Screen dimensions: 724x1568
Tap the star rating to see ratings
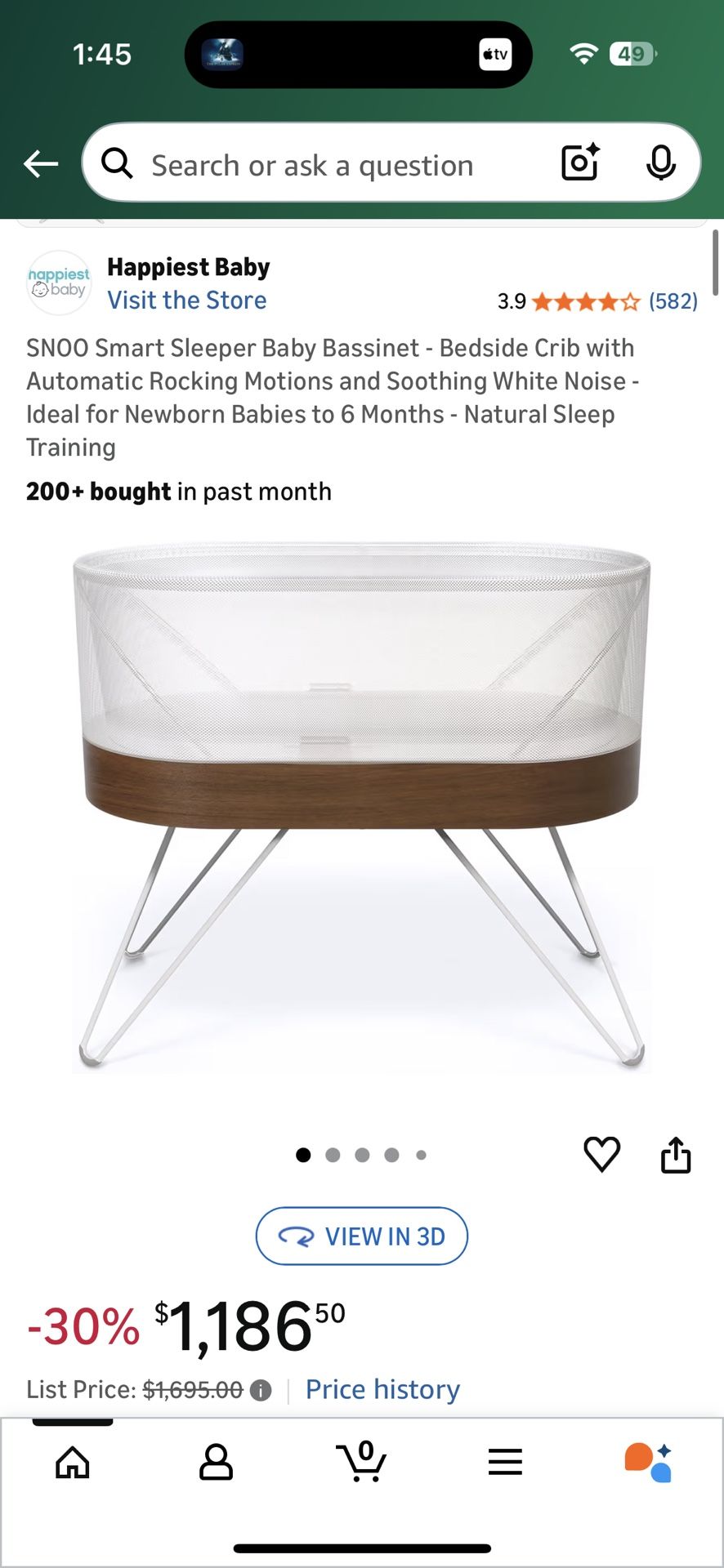coord(584,301)
